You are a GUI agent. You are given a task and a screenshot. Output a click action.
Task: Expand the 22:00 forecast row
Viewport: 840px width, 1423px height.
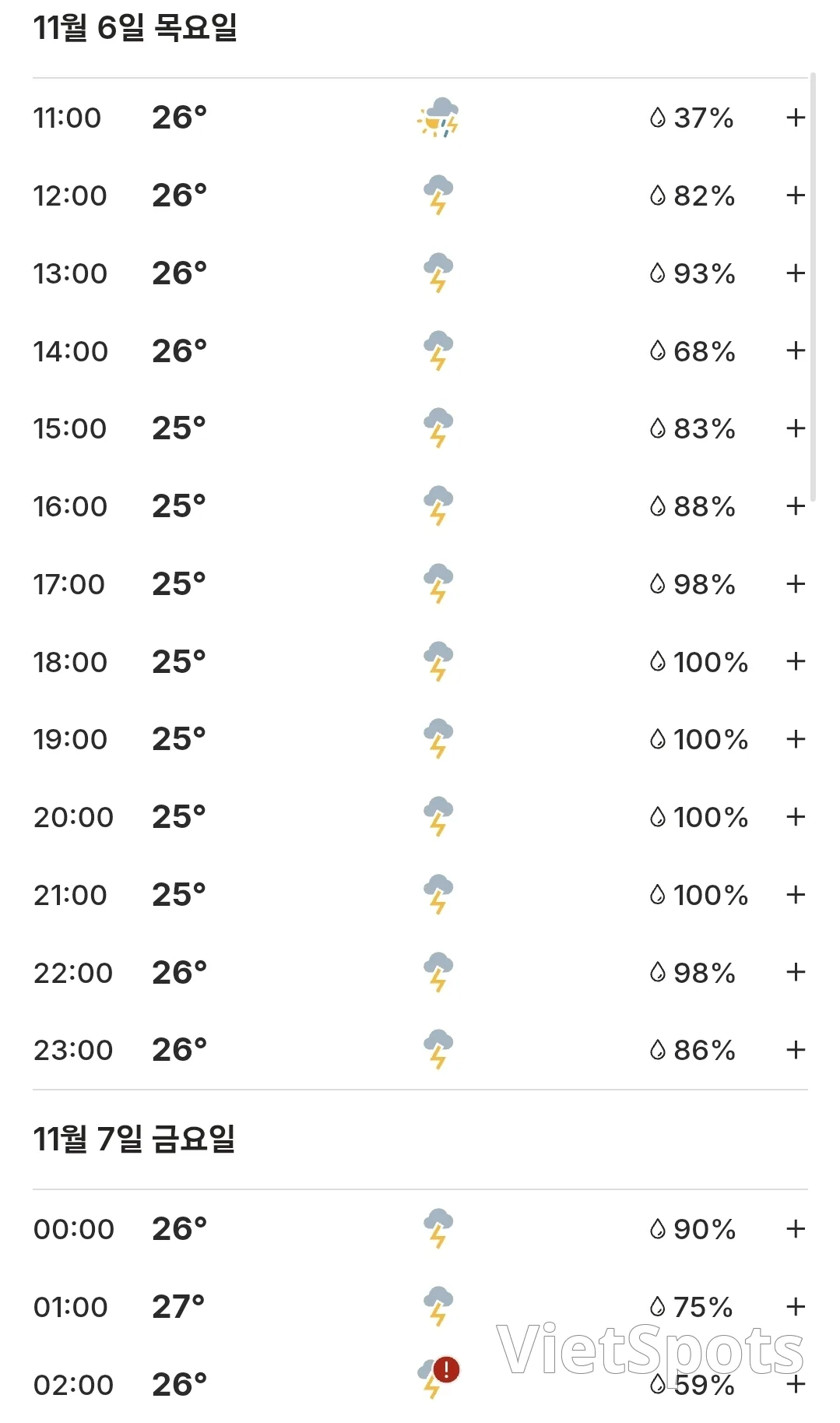pos(795,972)
